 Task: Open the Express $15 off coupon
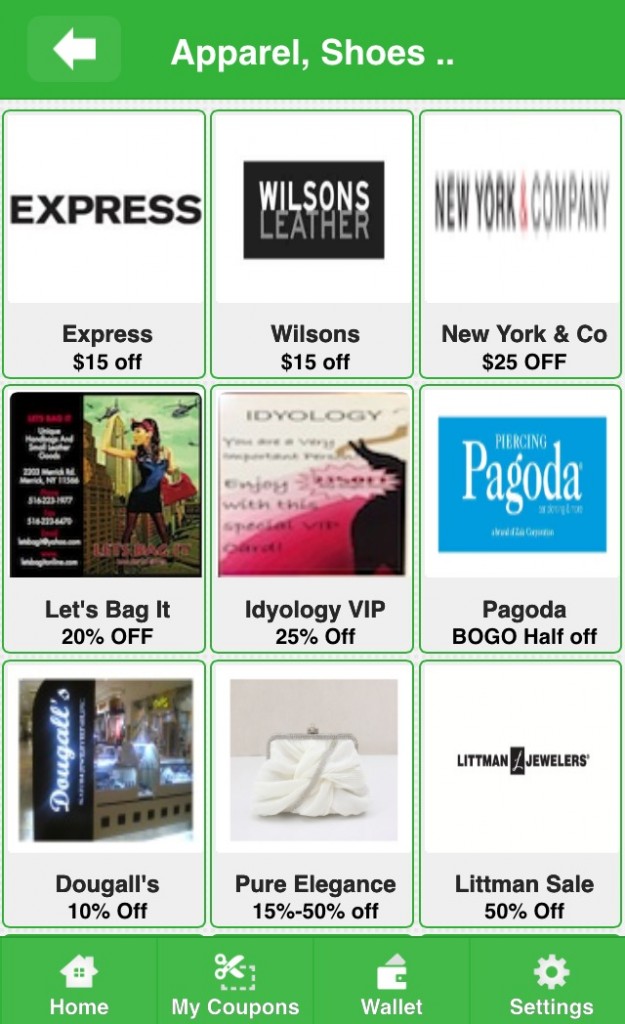104,244
